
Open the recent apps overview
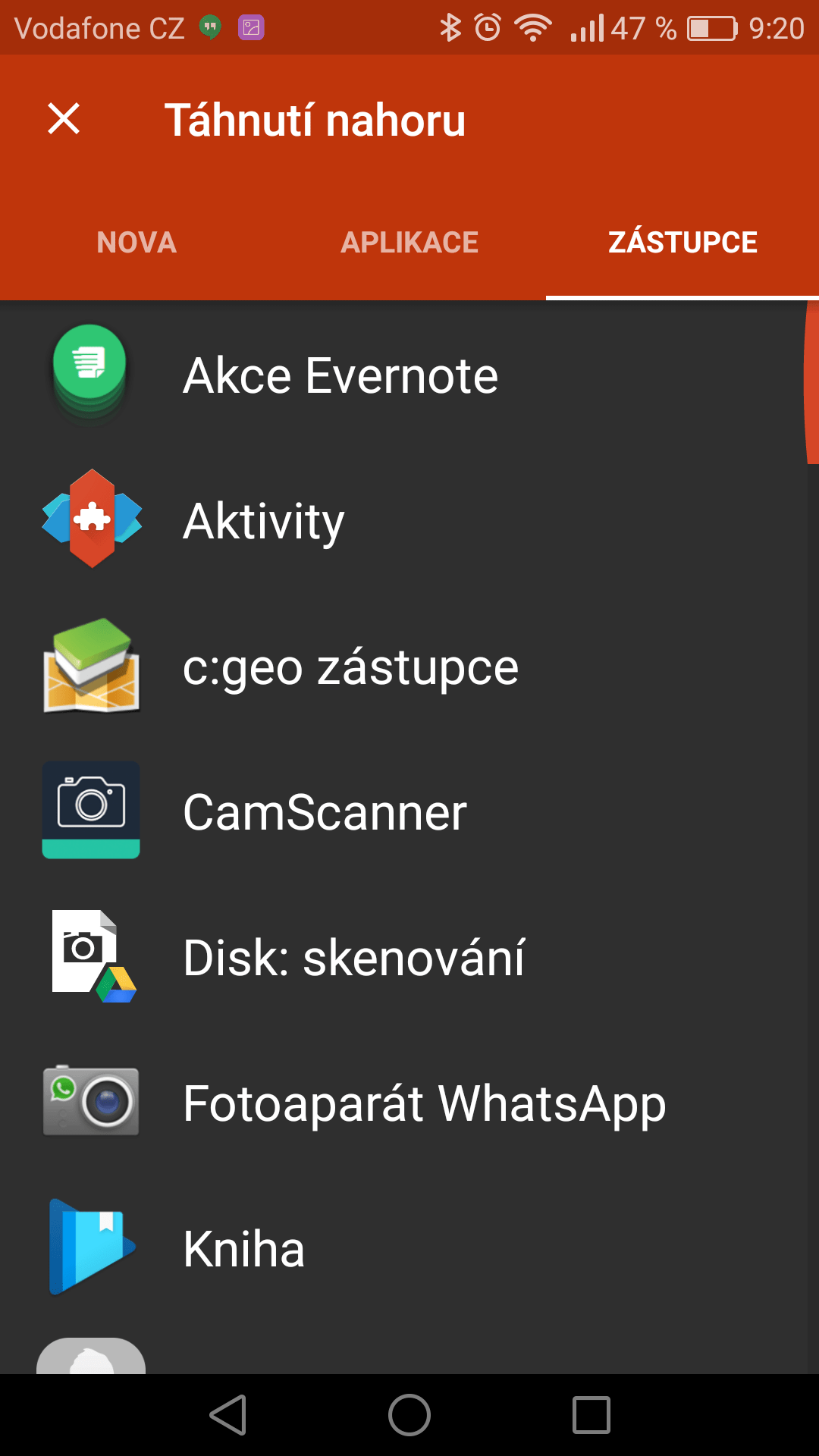coord(591,1415)
